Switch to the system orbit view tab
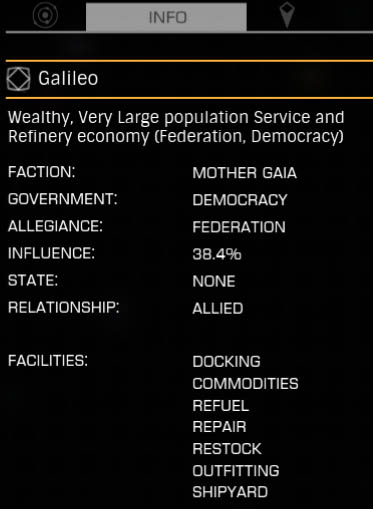This screenshot has height=509, width=373. coord(45,15)
